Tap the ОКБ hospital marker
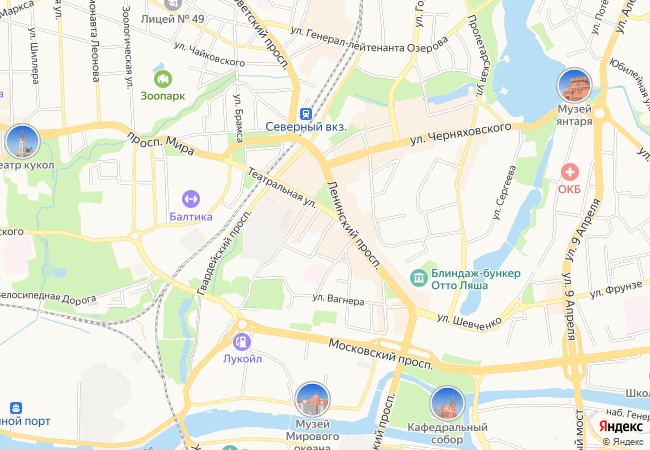Screen dimensions: 650x450 (570, 172)
